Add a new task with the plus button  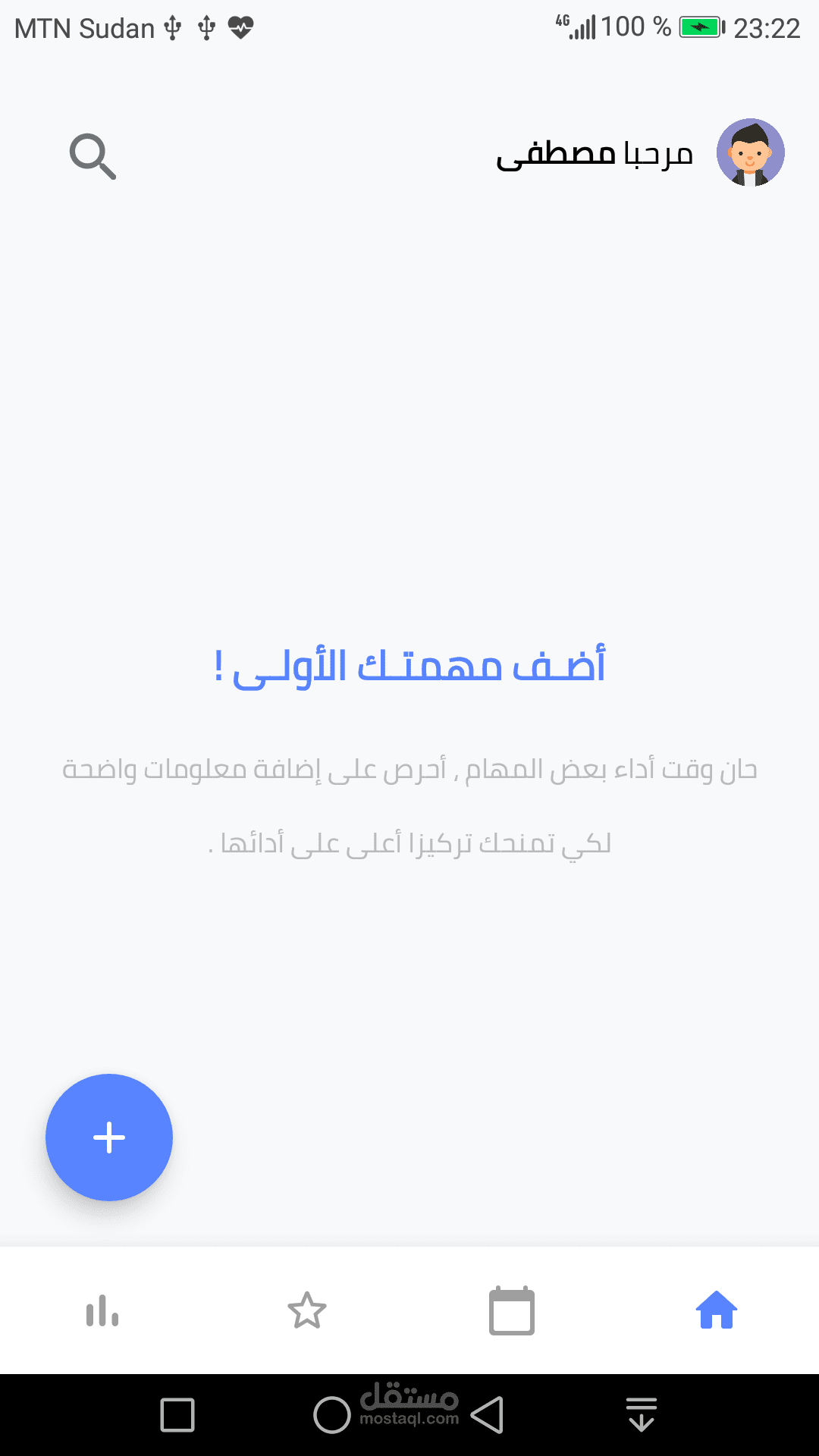[x=109, y=1137]
